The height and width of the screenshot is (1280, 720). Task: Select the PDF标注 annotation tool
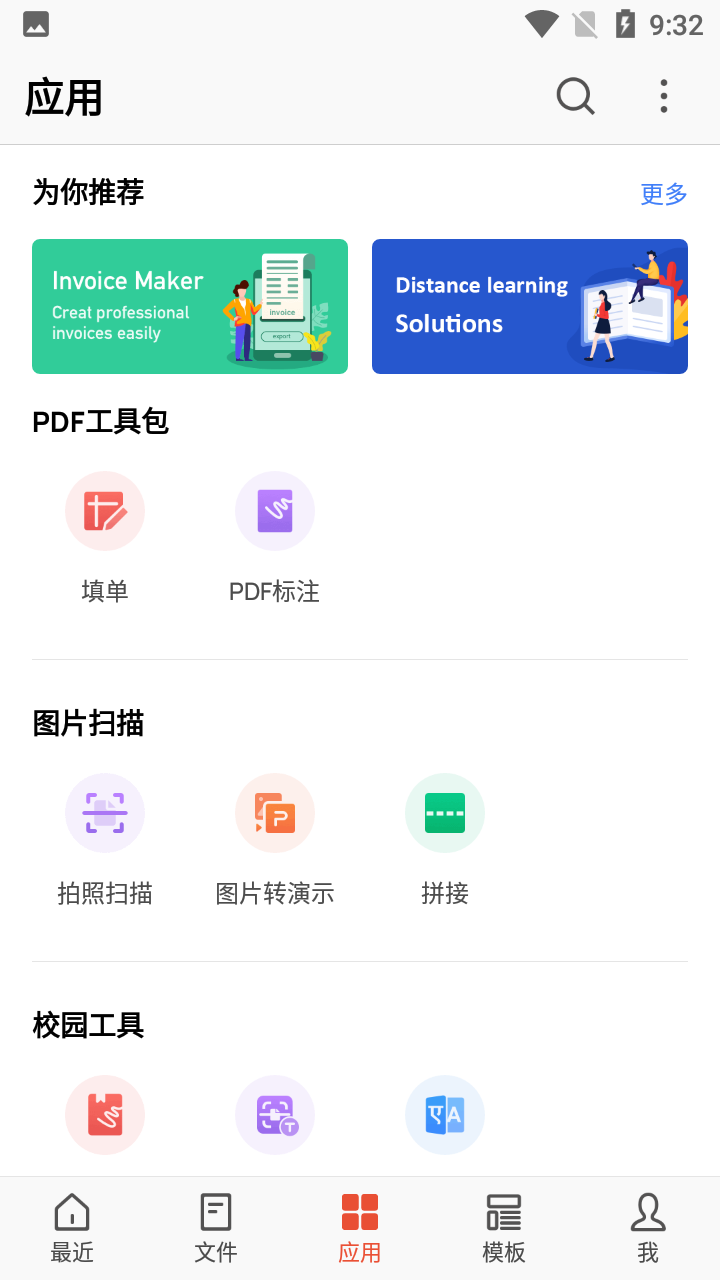pyautogui.click(x=275, y=510)
